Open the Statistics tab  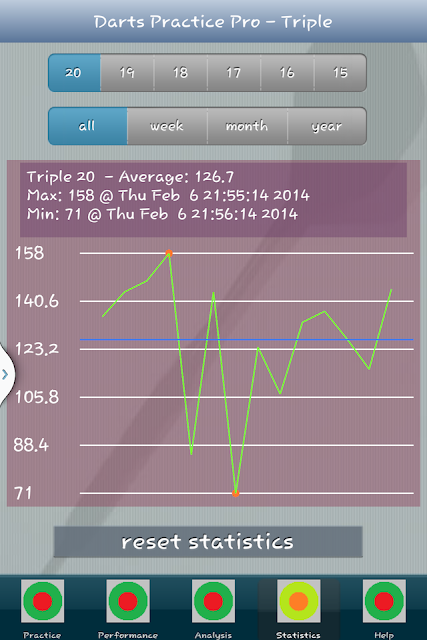tap(298, 609)
